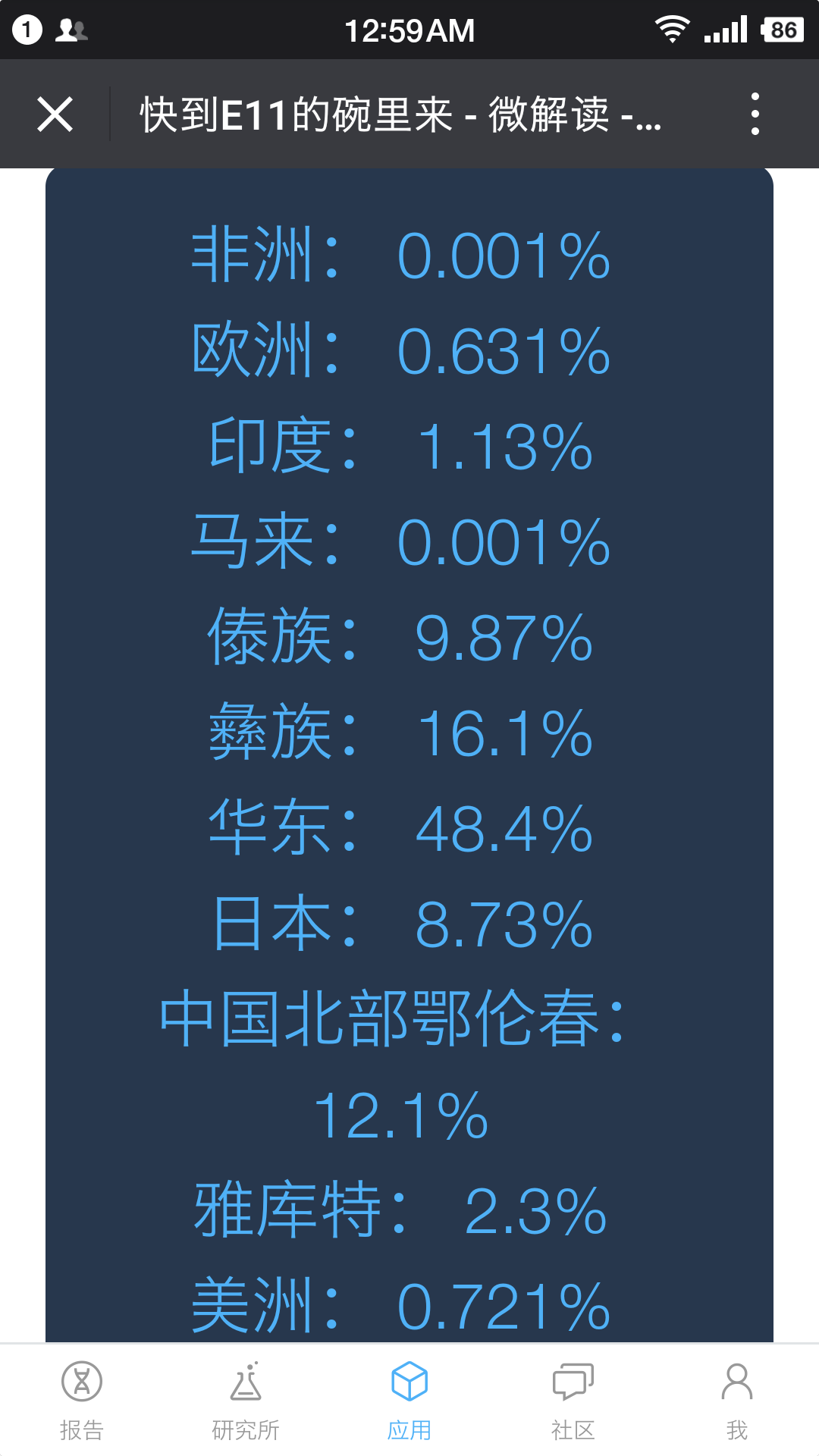819x1456 pixels.
Task: Go to the 研究所 tab
Action: click(x=246, y=1401)
